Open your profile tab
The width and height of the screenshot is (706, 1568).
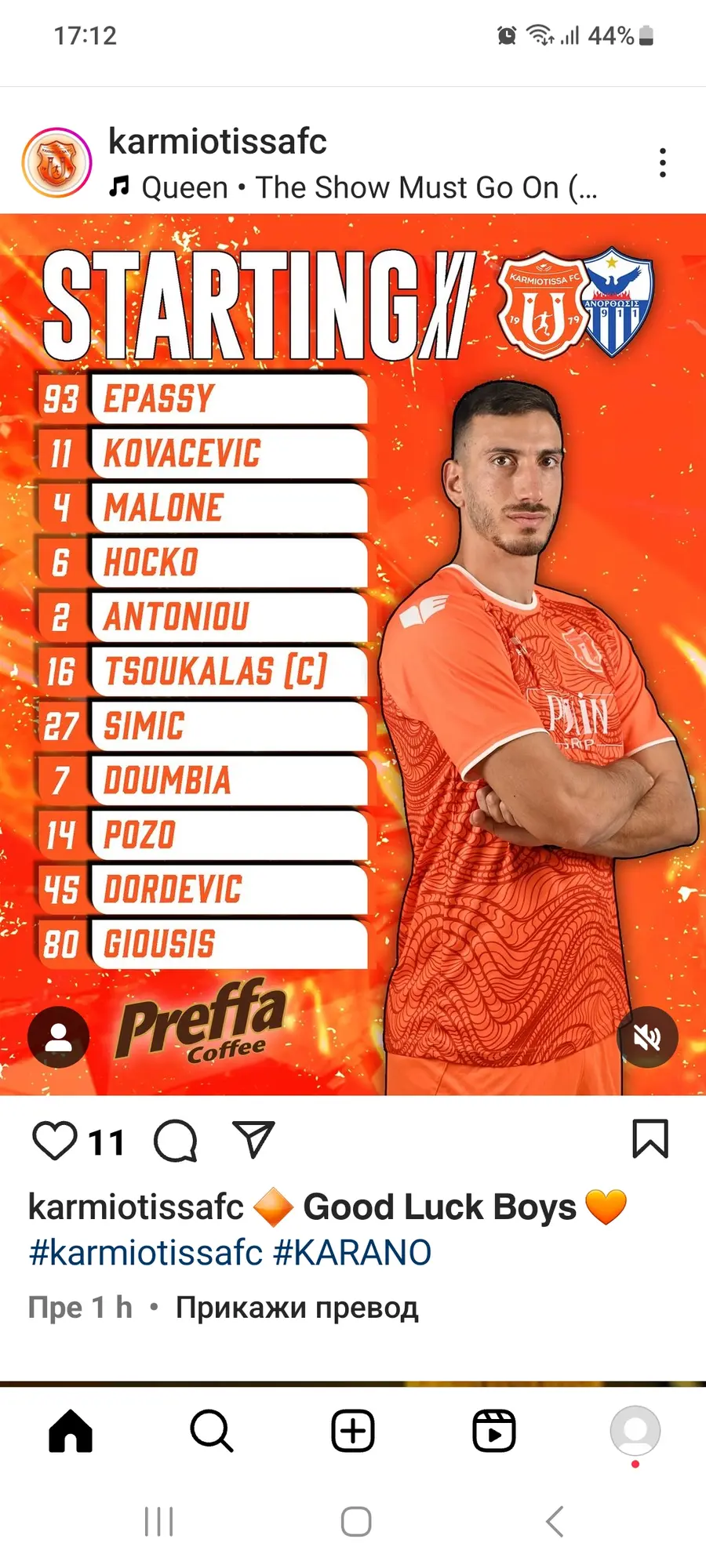[635, 1432]
